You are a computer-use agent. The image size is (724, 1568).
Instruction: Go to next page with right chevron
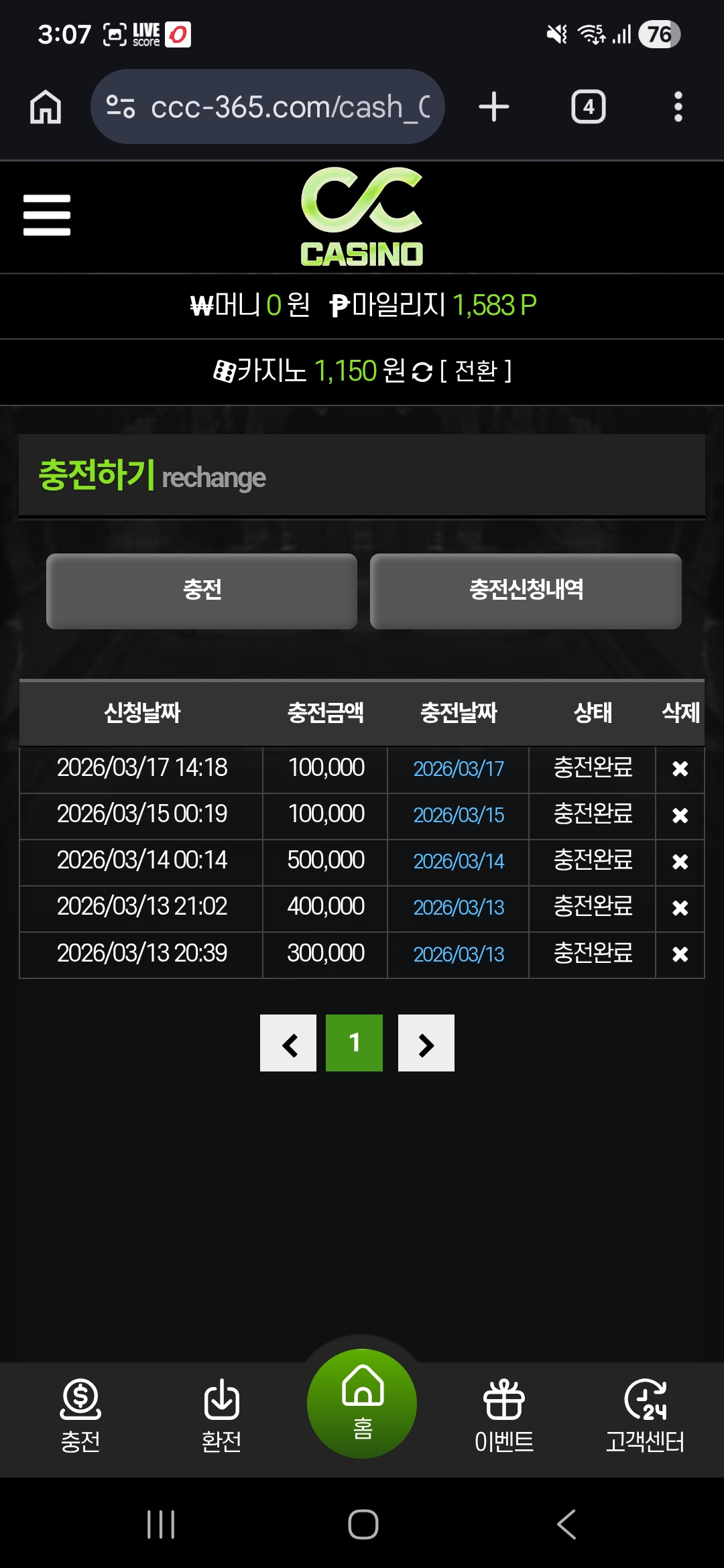point(426,1043)
